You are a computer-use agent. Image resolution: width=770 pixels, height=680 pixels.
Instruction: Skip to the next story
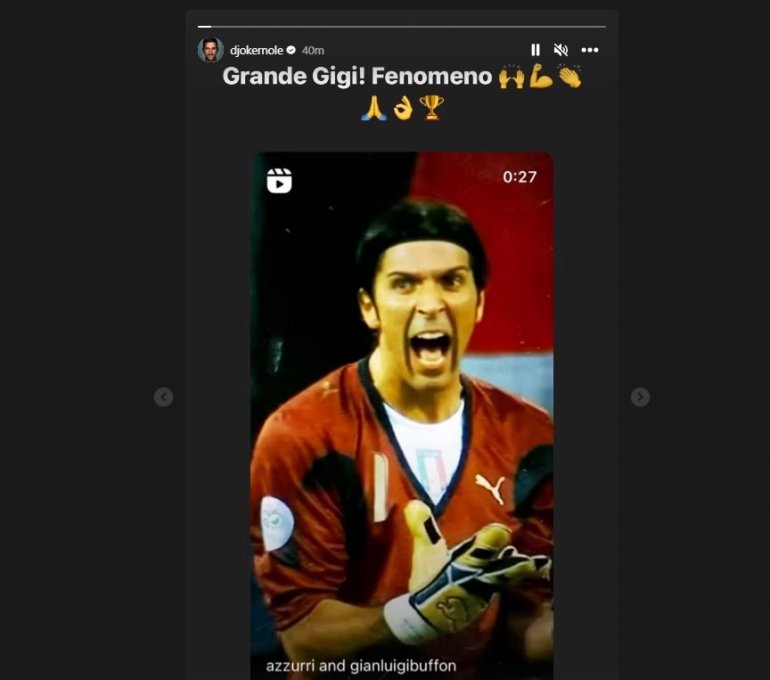pos(640,397)
